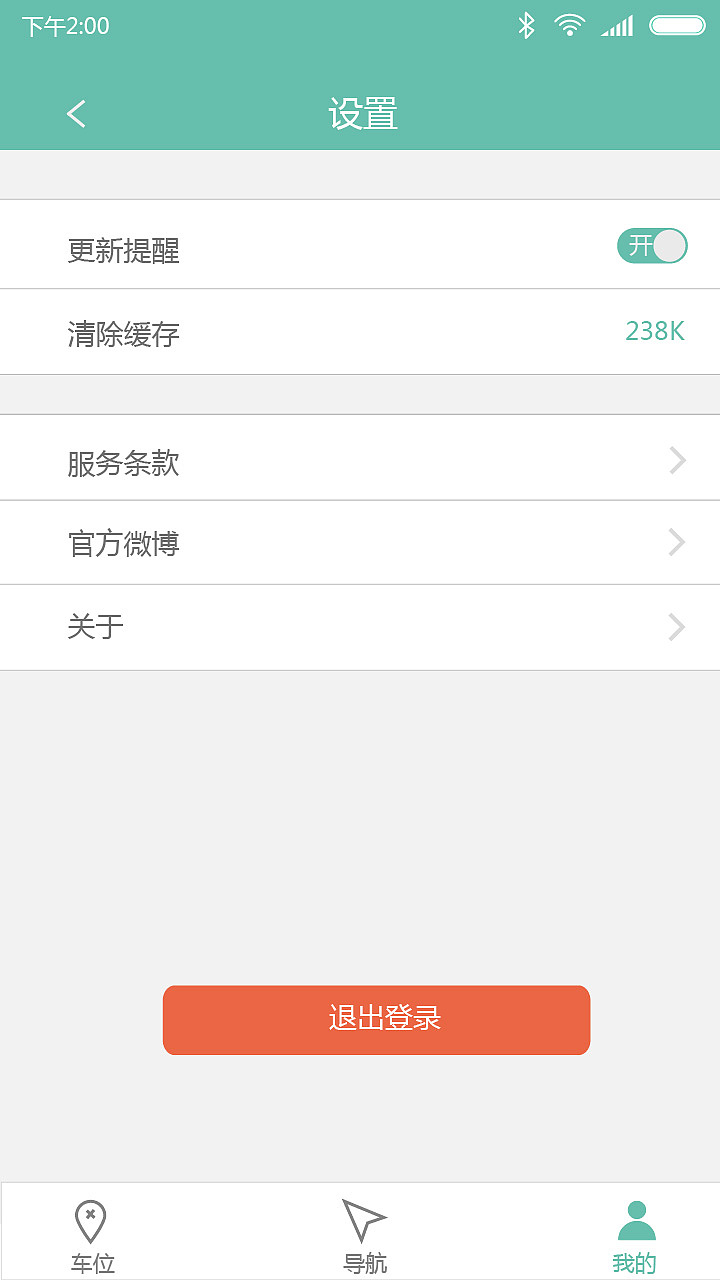Tap the chevron beside 关于
The height and width of the screenshot is (1280, 720).
[x=677, y=627]
